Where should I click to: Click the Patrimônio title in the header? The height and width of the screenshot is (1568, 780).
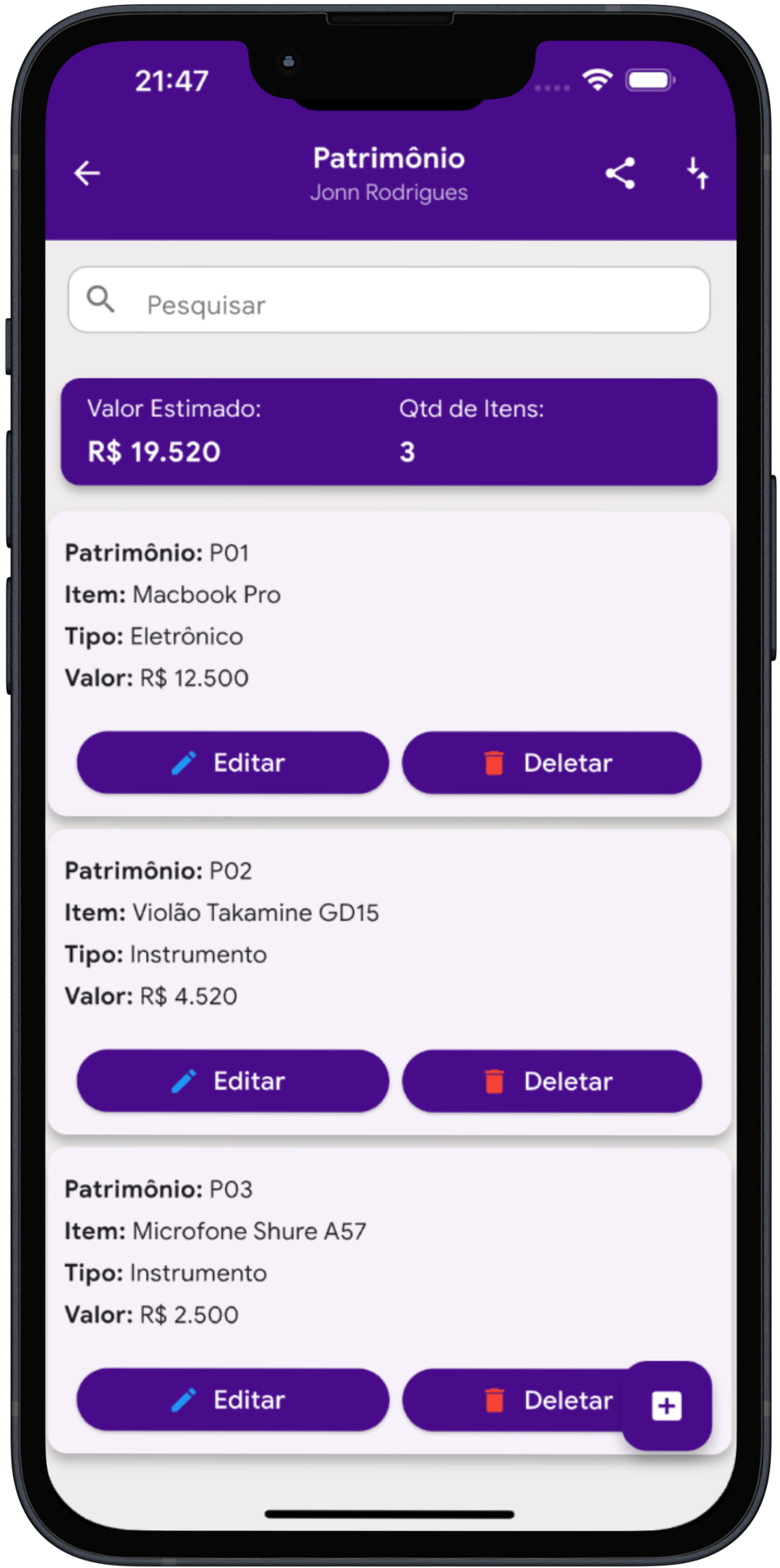[388, 157]
